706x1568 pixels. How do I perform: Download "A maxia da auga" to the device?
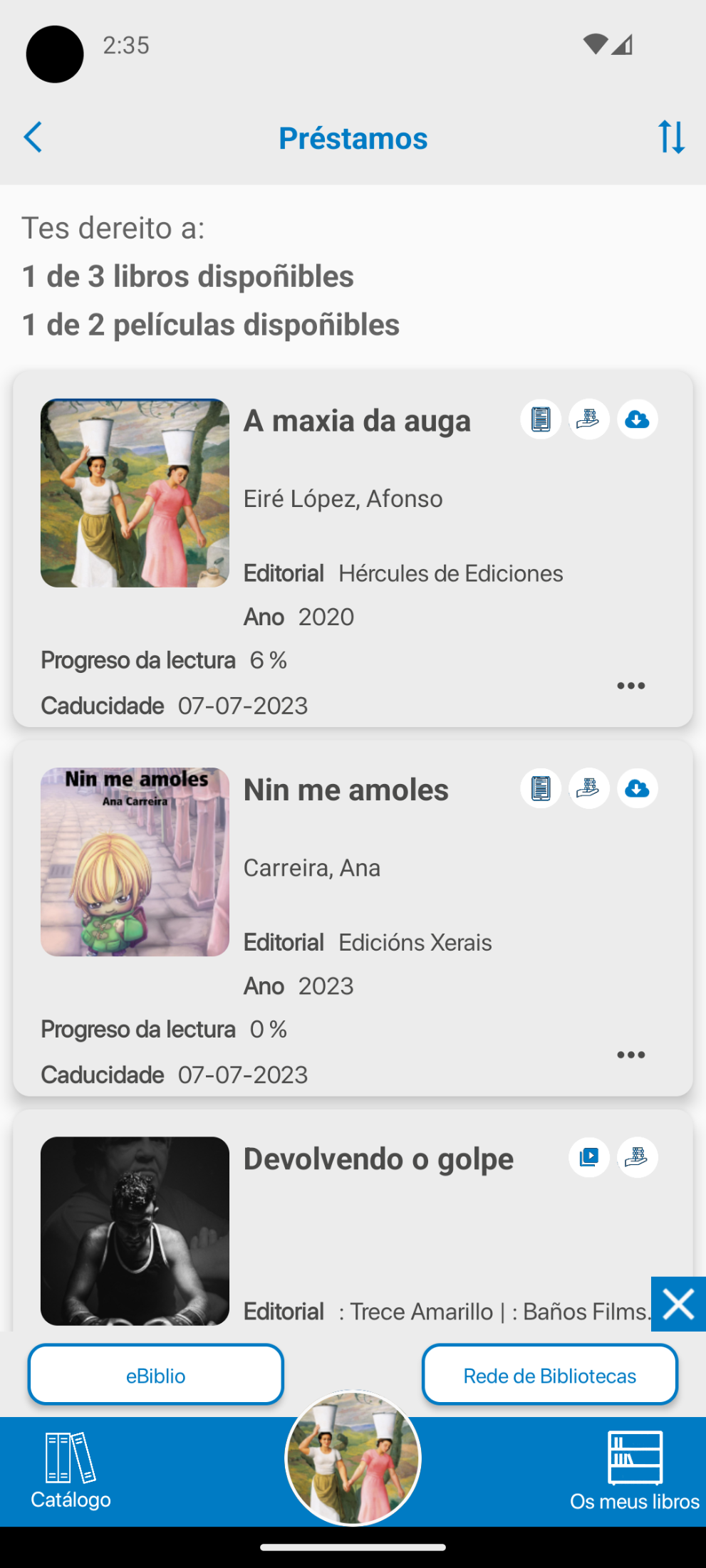(637, 420)
